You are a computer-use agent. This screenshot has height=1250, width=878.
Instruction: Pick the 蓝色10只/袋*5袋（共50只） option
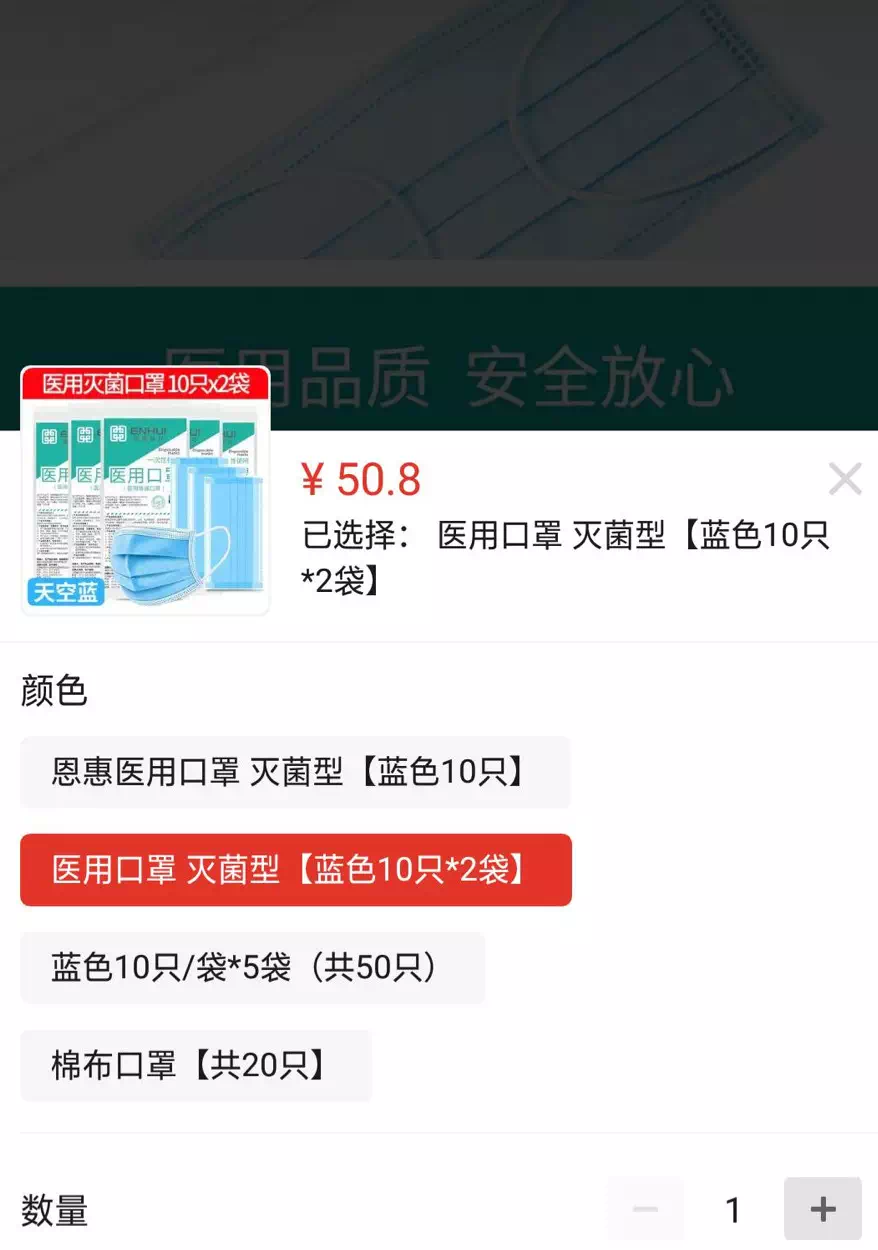tap(252, 968)
